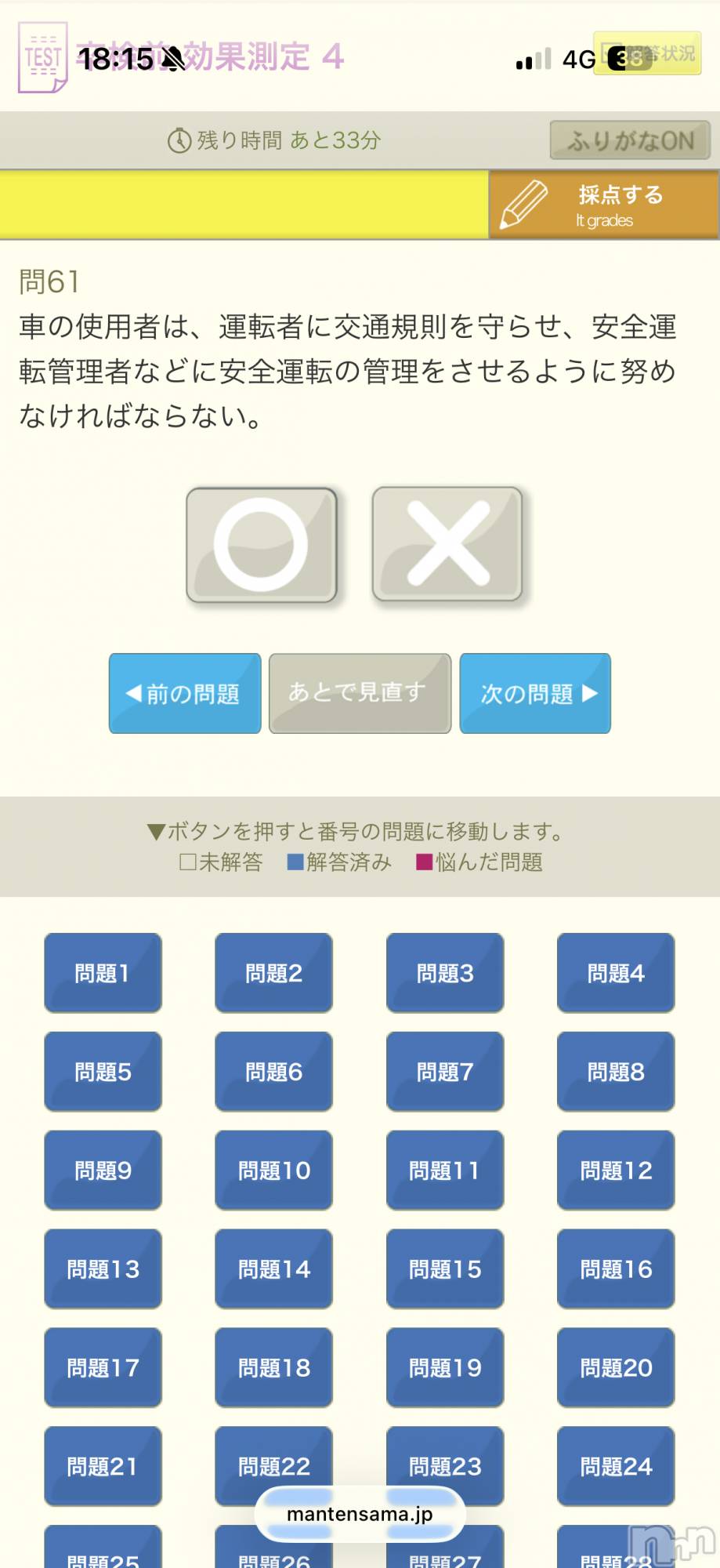Go to 問題9
Image resolution: width=720 pixels, height=1568 pixels.
coord(103,1171)
